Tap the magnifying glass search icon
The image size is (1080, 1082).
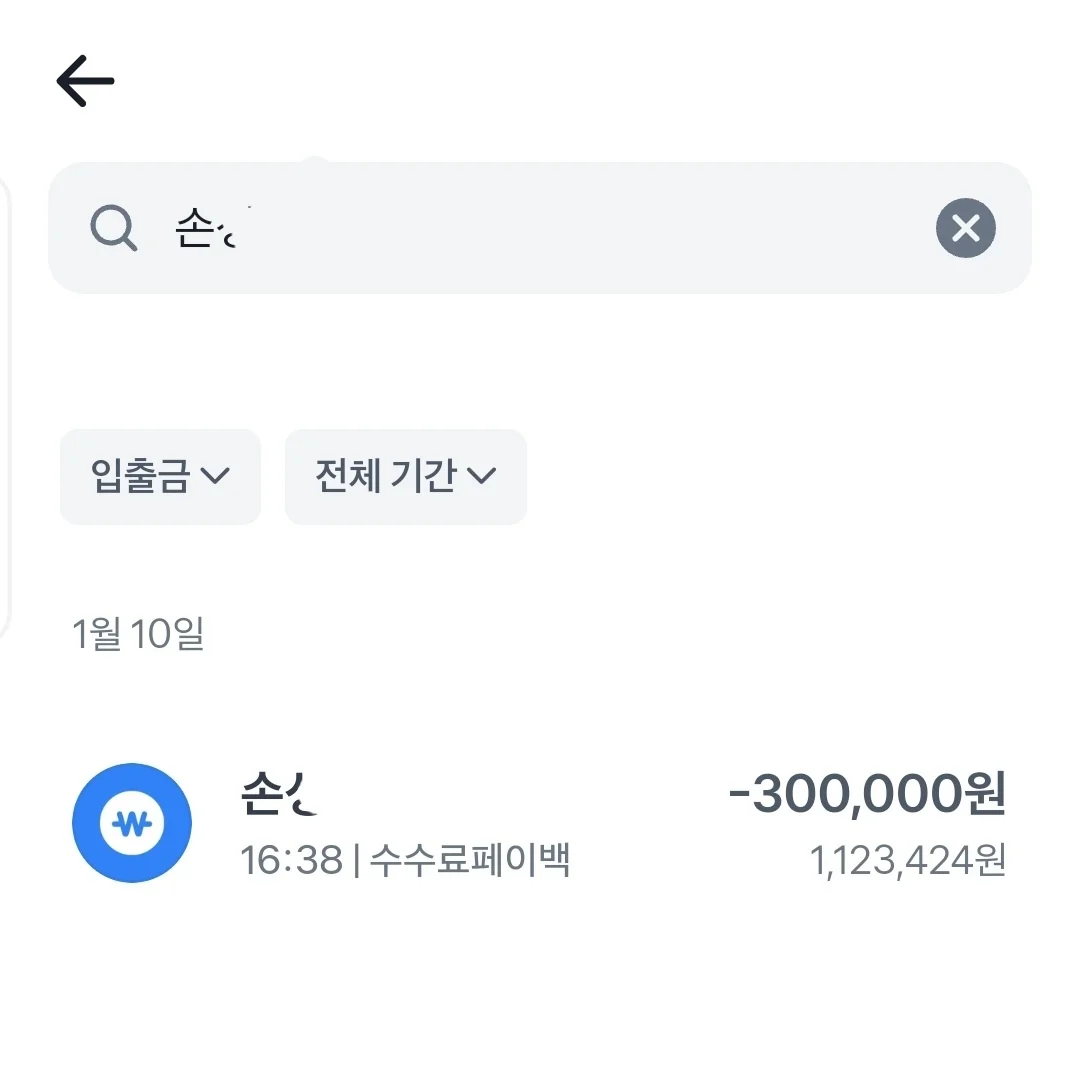(113, 228)
